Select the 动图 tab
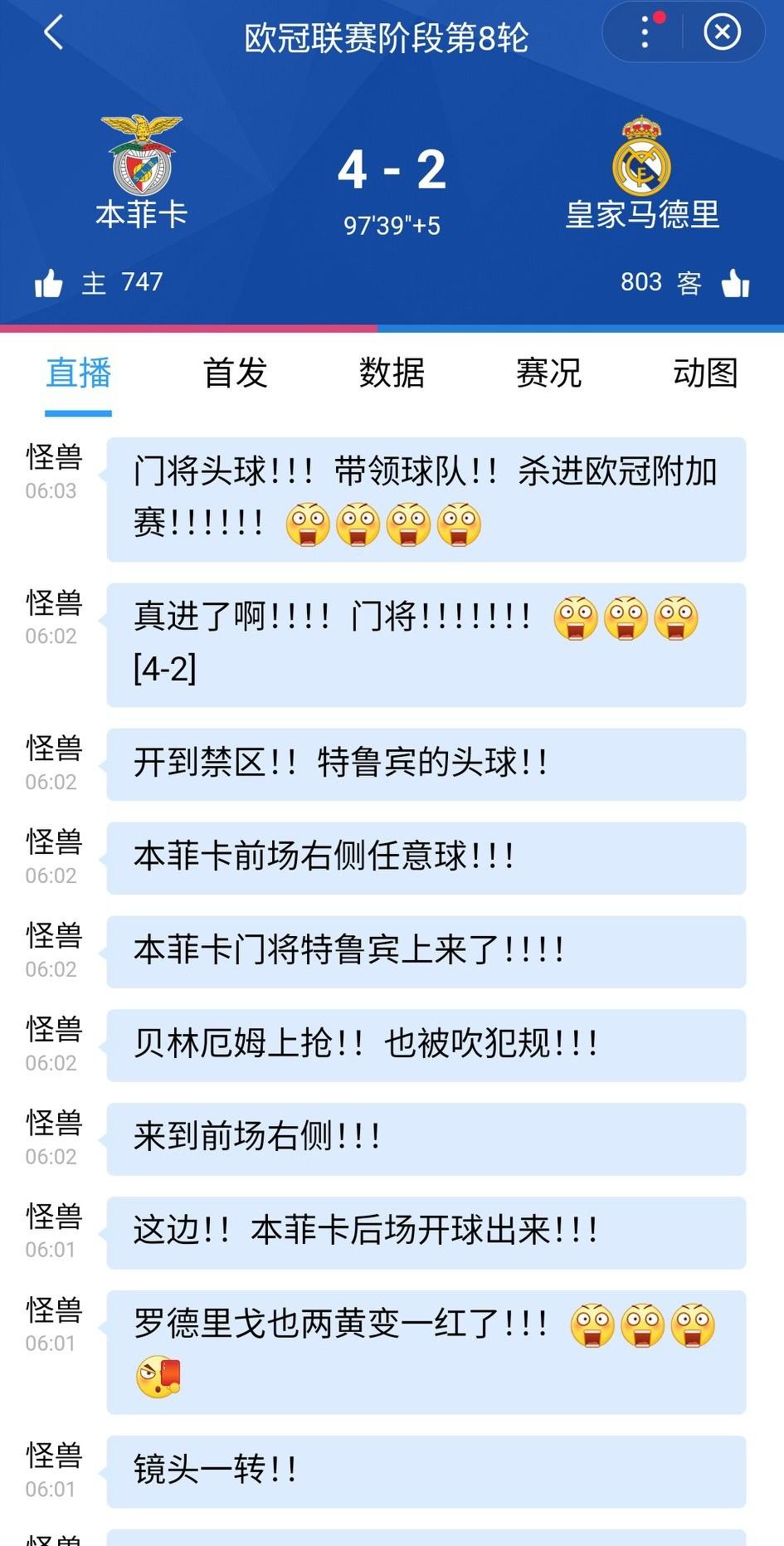 point(708,374)
